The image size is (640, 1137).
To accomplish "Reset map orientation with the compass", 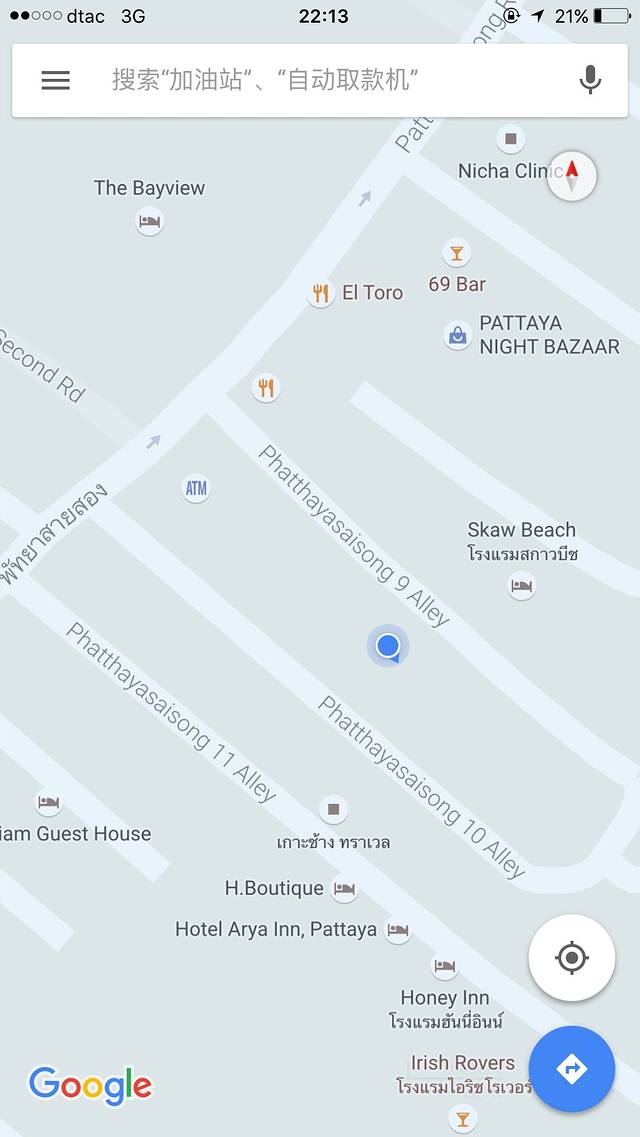I will click(572, 177).
